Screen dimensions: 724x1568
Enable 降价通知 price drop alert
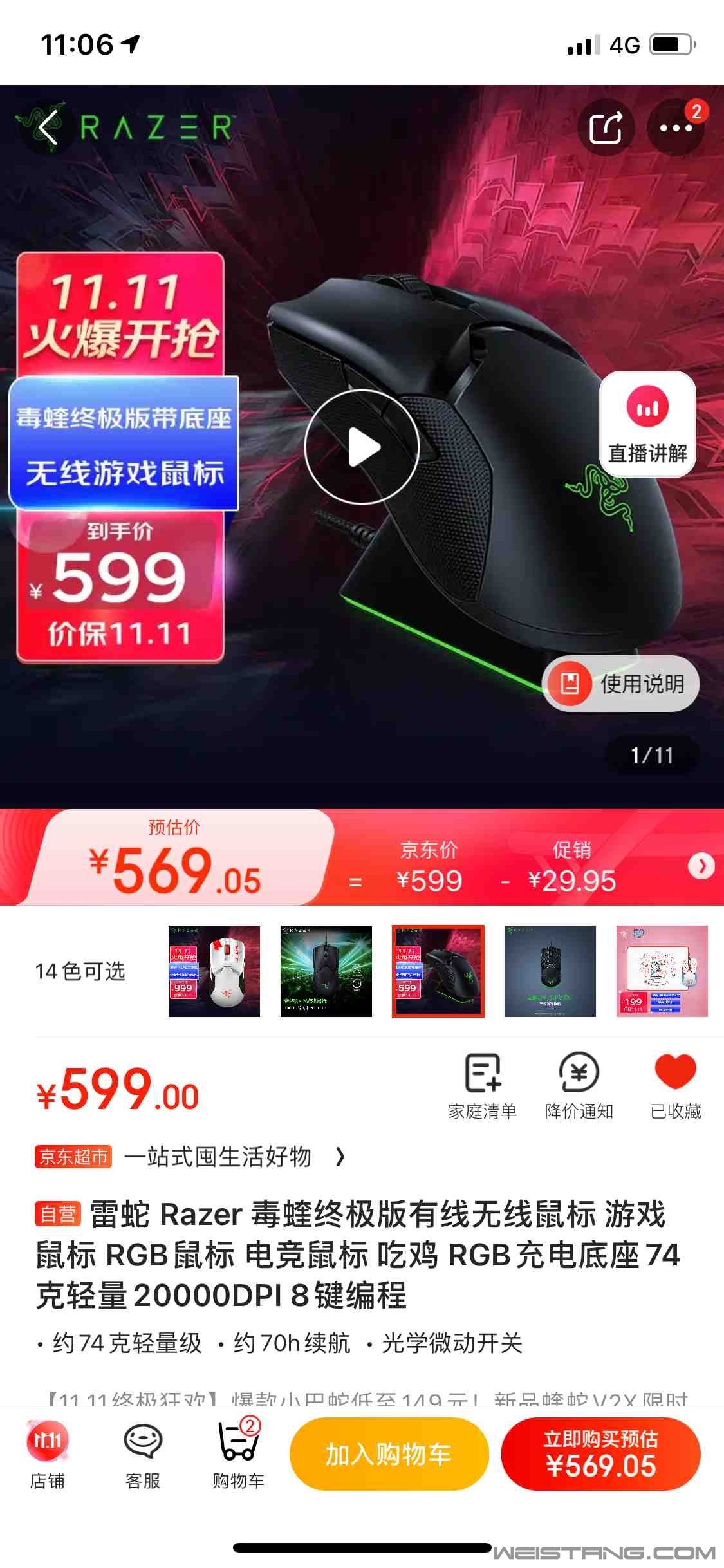pyautogui.click(x=579, y=1086)
